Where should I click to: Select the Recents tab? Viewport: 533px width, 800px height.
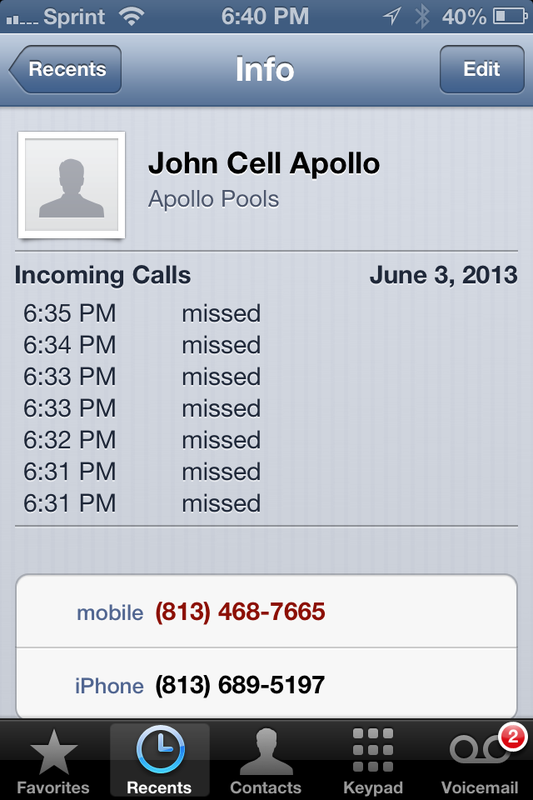coord(160,761)
